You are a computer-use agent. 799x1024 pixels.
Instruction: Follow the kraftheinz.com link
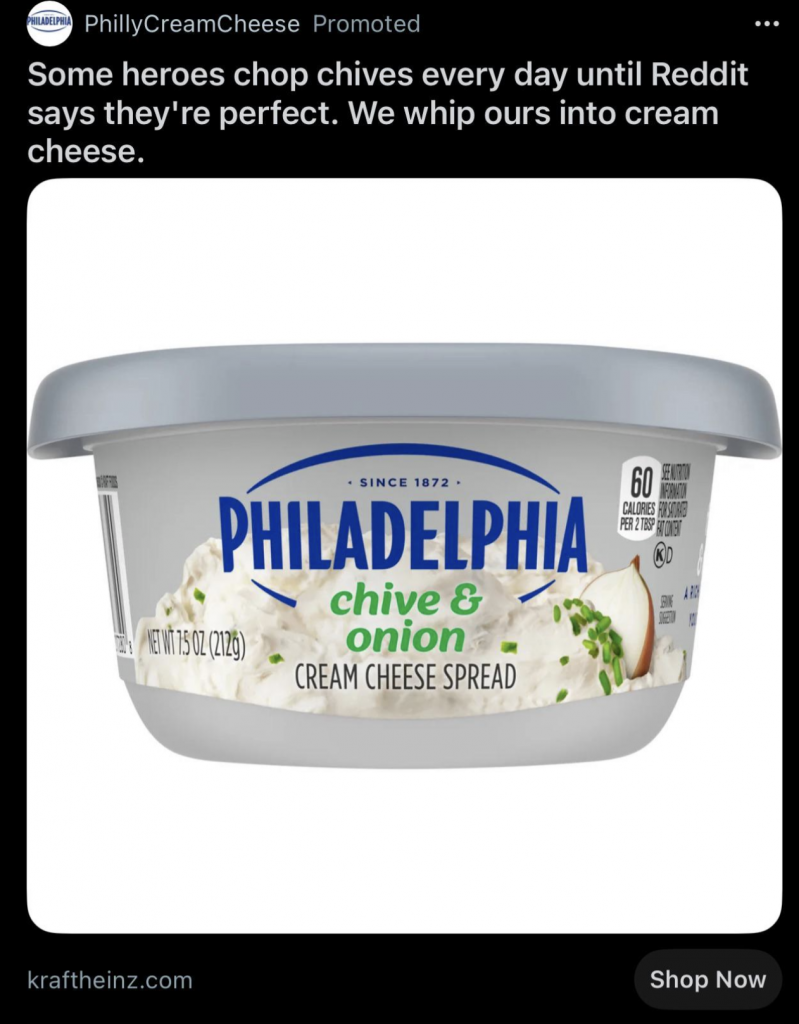pos(110,980)
